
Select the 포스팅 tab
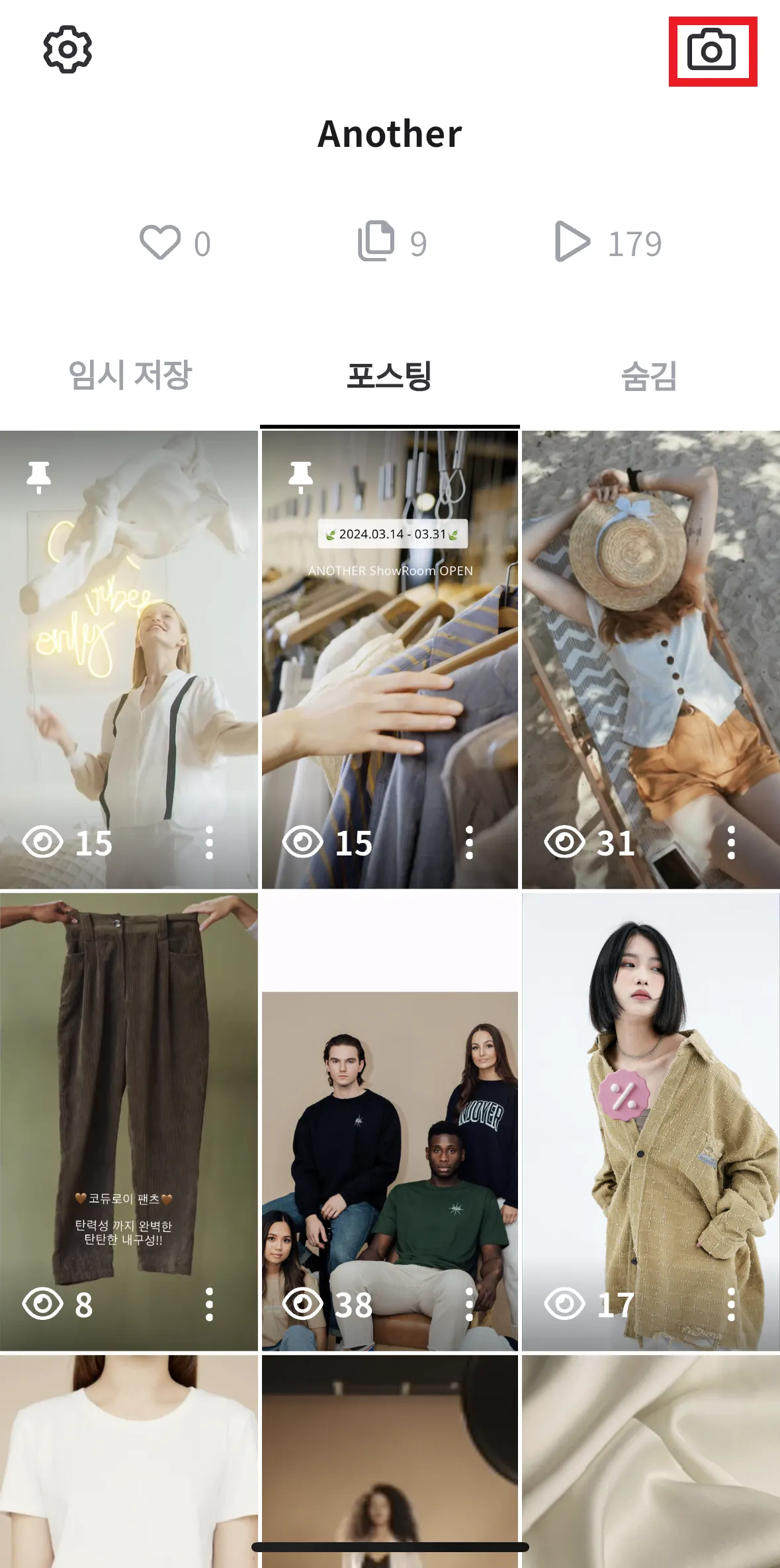(390, 375)
